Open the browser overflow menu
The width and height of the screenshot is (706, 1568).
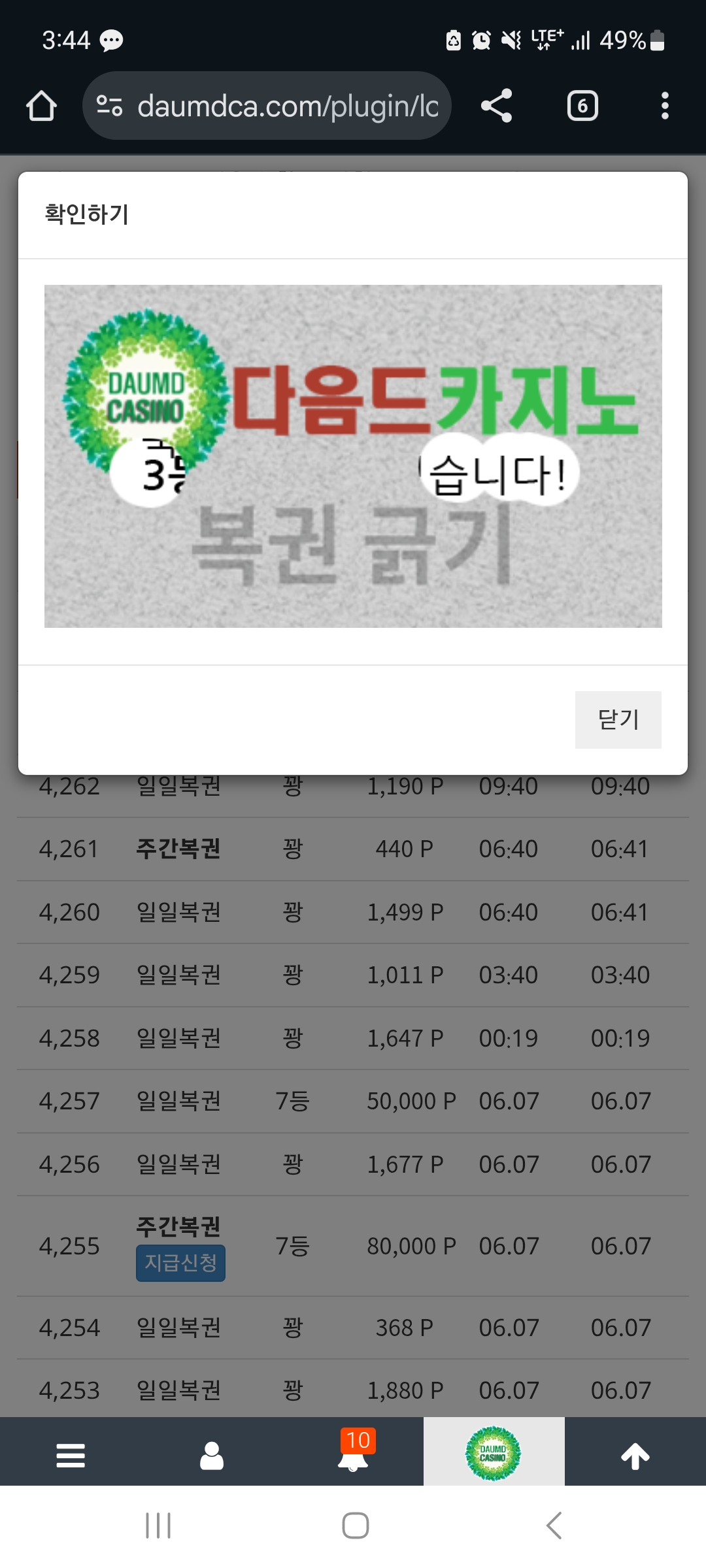pyautogui.click(x=665, y=106)
